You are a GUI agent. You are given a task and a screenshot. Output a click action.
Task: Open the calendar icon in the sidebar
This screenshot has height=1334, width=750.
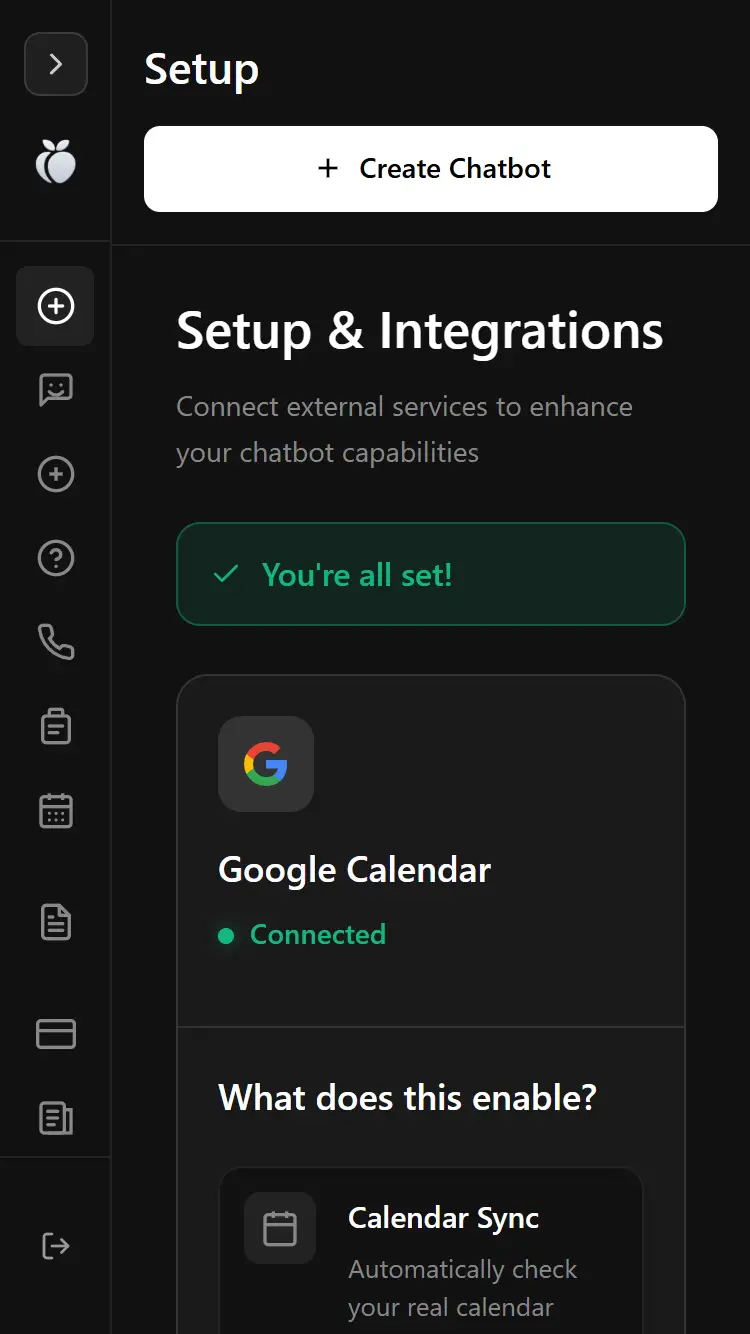(x=55, y=811)
